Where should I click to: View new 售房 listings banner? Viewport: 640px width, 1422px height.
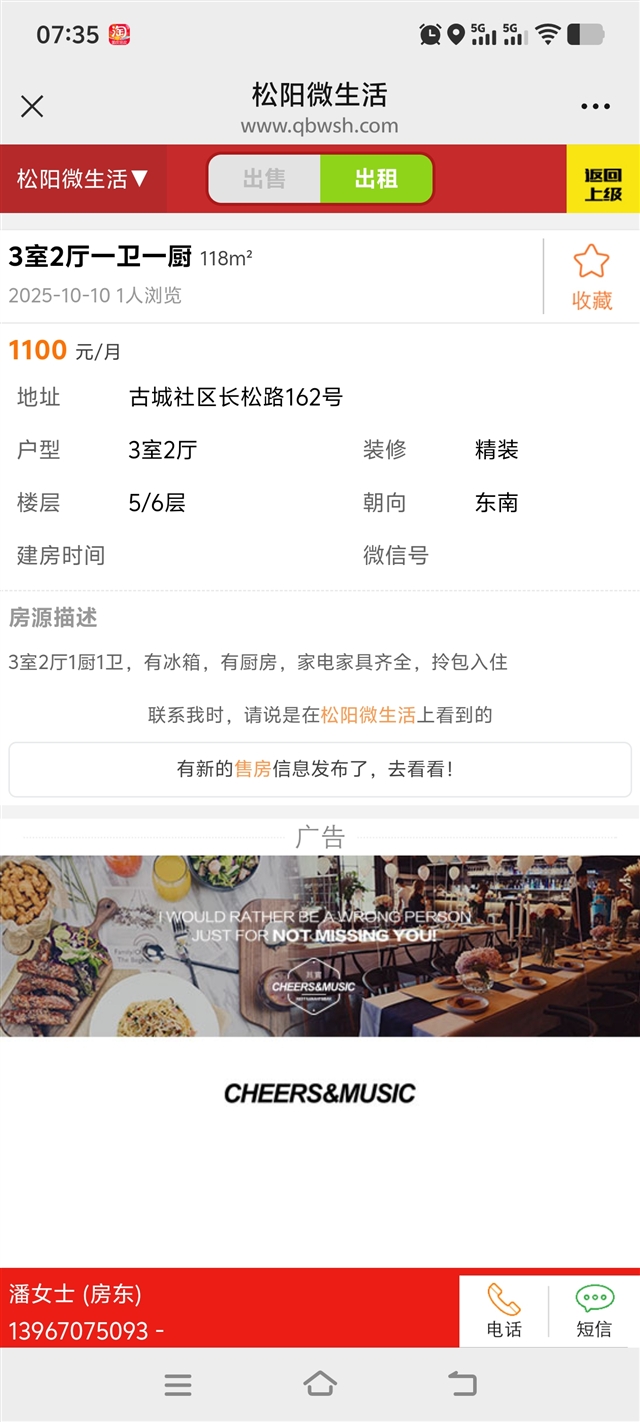[320, 769]
